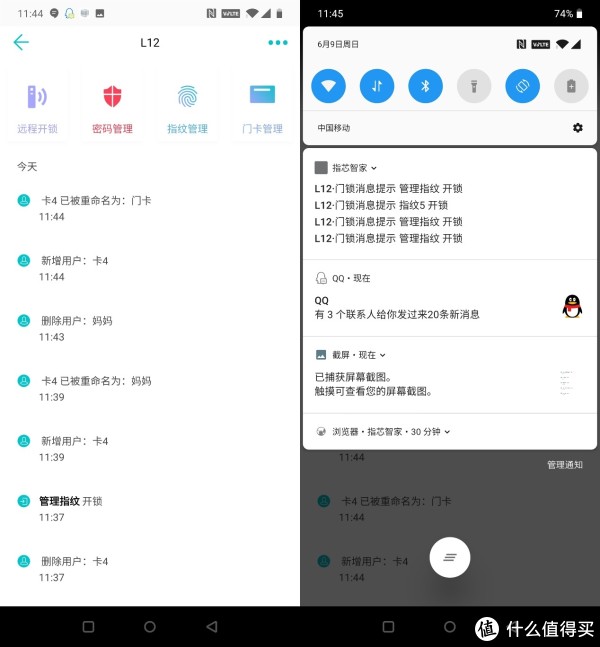Image resolution: width=600 pixels, height=647 pixels.
Task: Toggle the battery saver tile
Action: point(571,86)
